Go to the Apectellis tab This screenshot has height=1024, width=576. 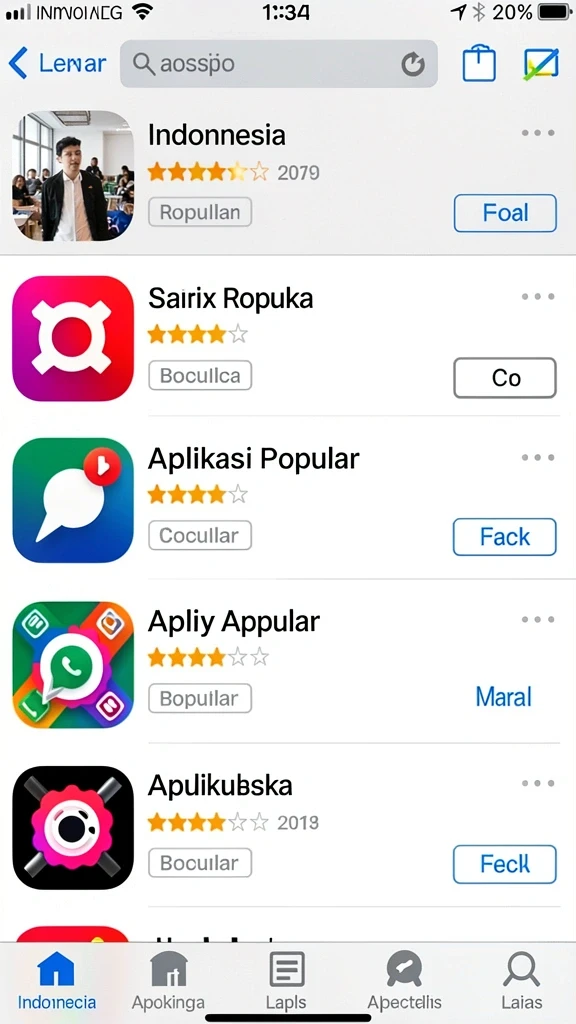click(x=404, y=981)
